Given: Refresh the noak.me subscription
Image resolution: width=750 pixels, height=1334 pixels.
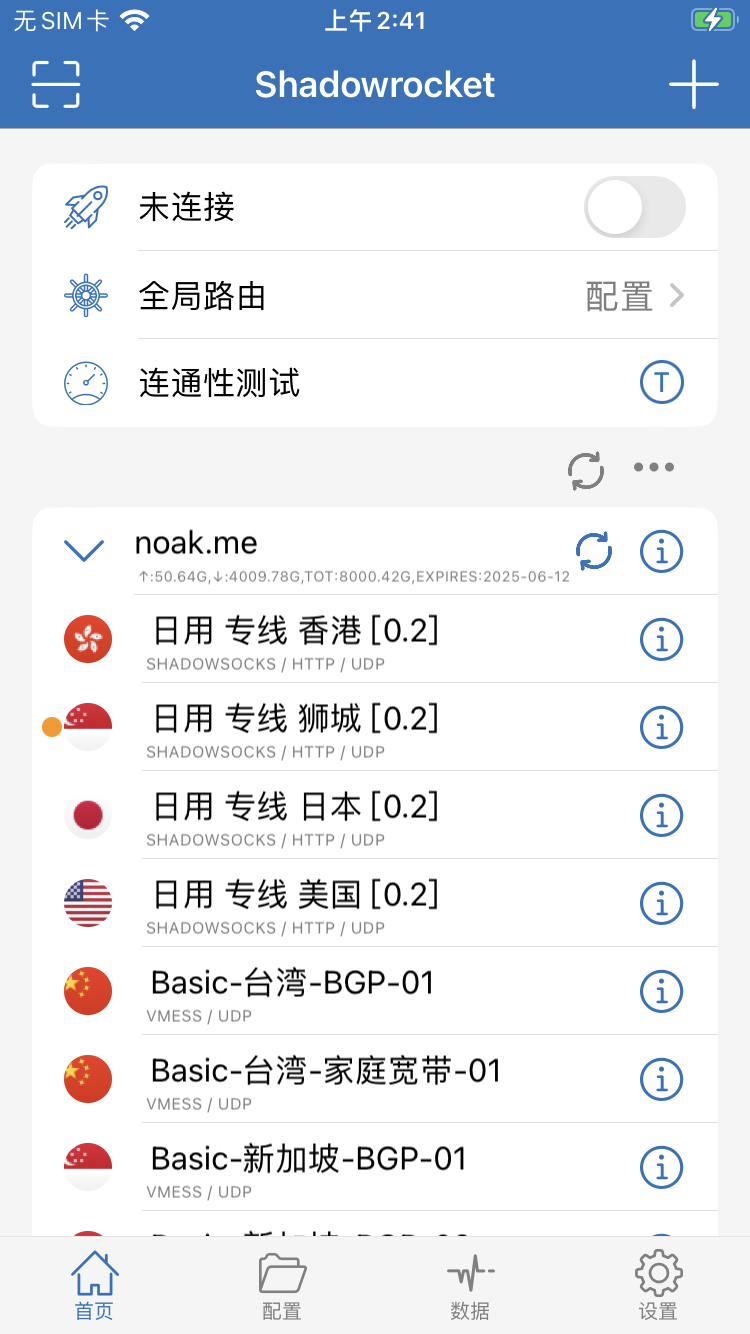Looking at the screenshot, I should tap(594, 550).
